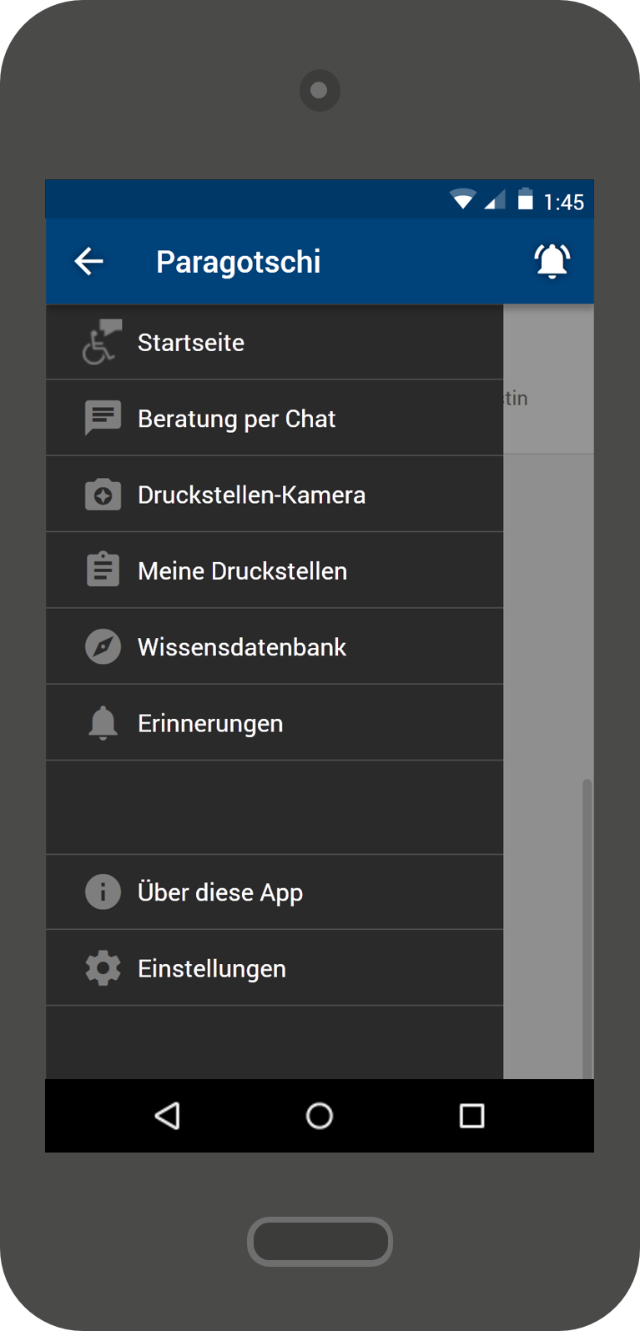Show Über diese App info
Screen dimensions: 640x1331
274,892
